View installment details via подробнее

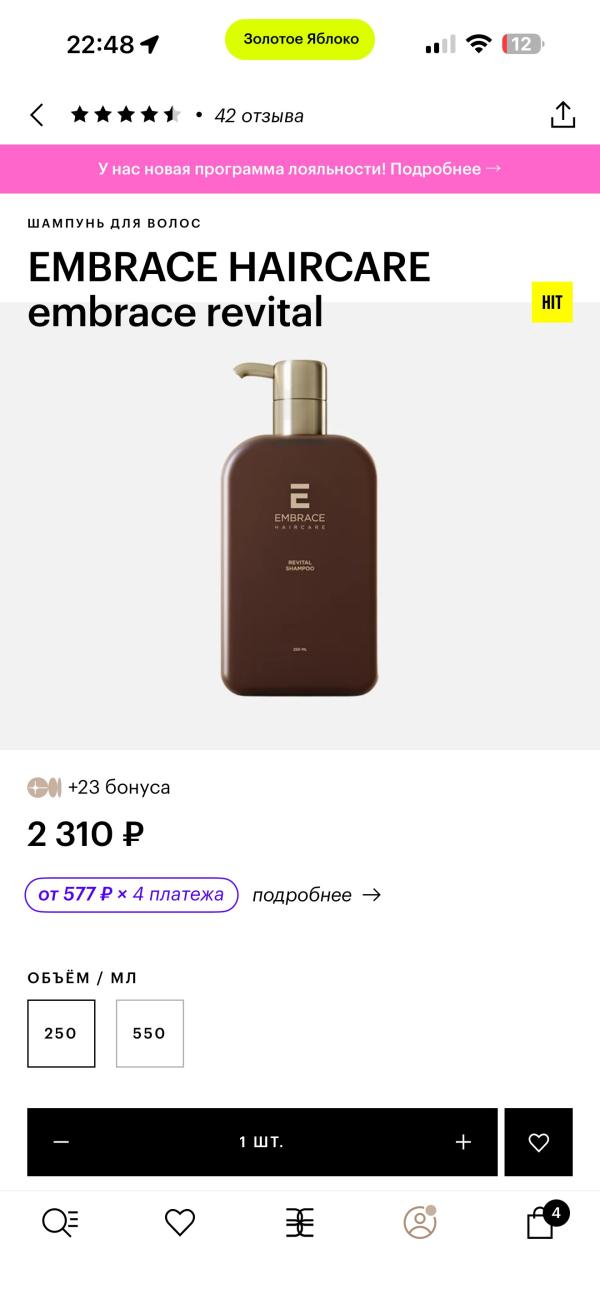pos(316,895)
